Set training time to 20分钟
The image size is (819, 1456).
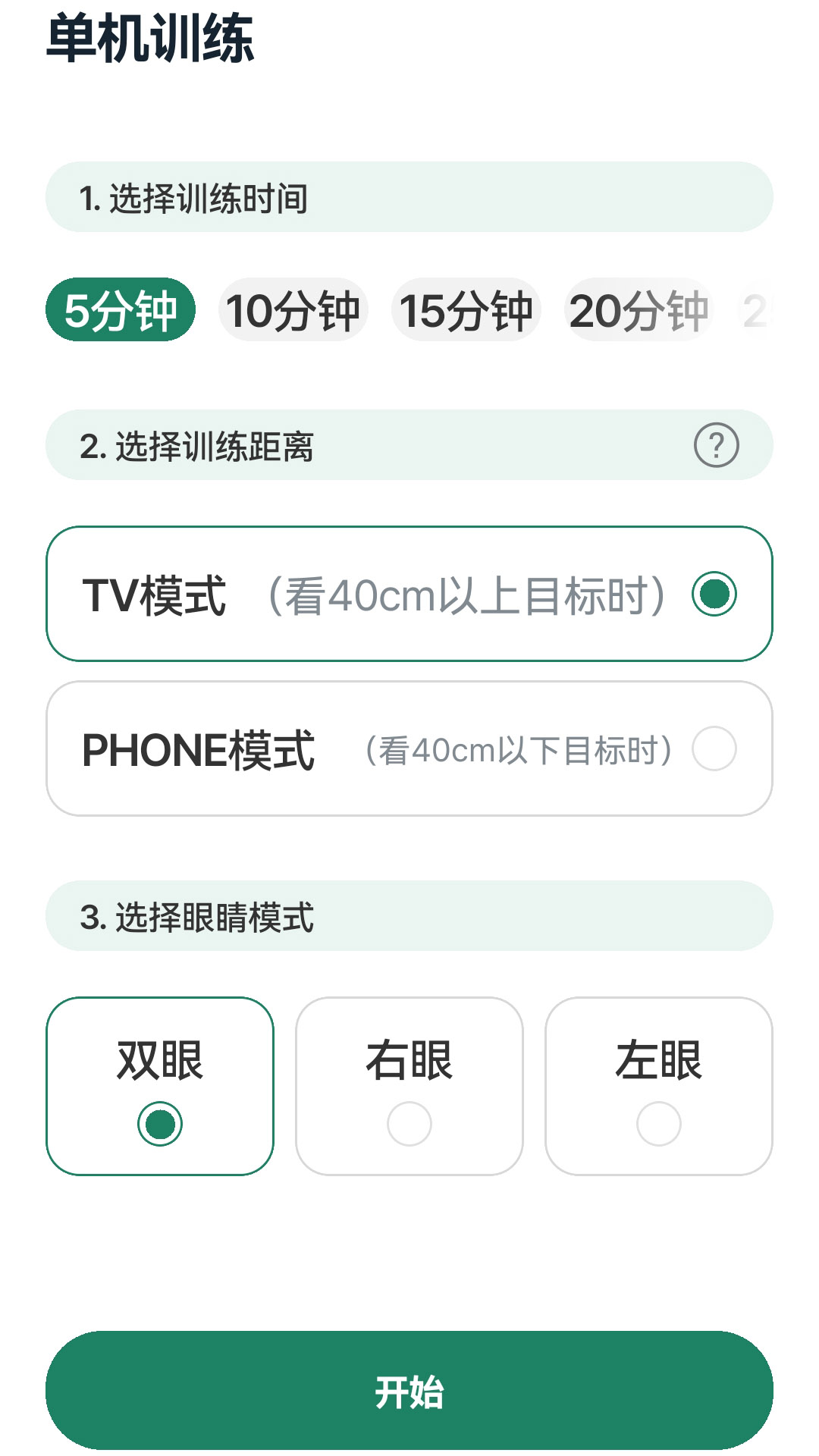[639, 310]
